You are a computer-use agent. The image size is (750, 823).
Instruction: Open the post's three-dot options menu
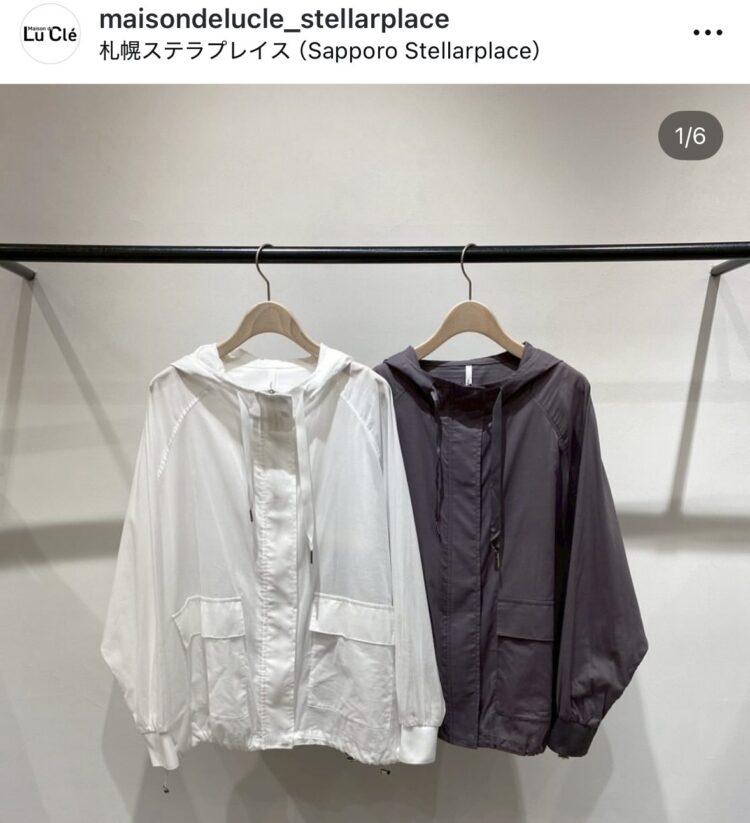click(x=708, y=32)
